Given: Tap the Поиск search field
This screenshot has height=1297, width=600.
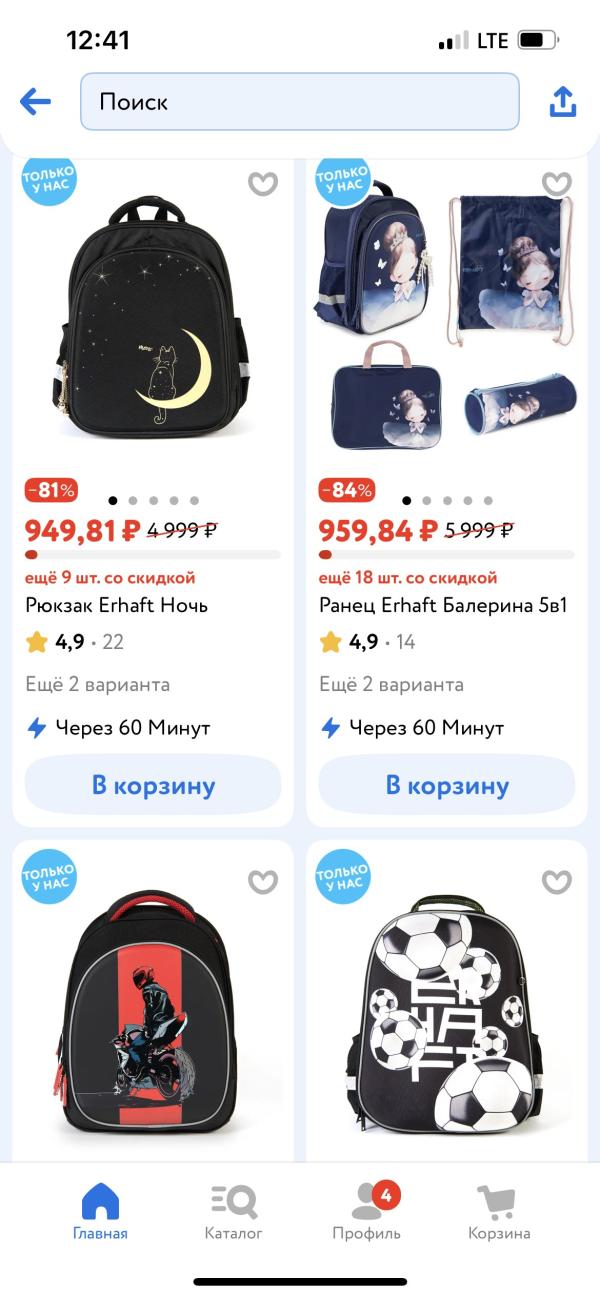Looking at the screenshot, I should pyautogui.click(x=300, y=102).
